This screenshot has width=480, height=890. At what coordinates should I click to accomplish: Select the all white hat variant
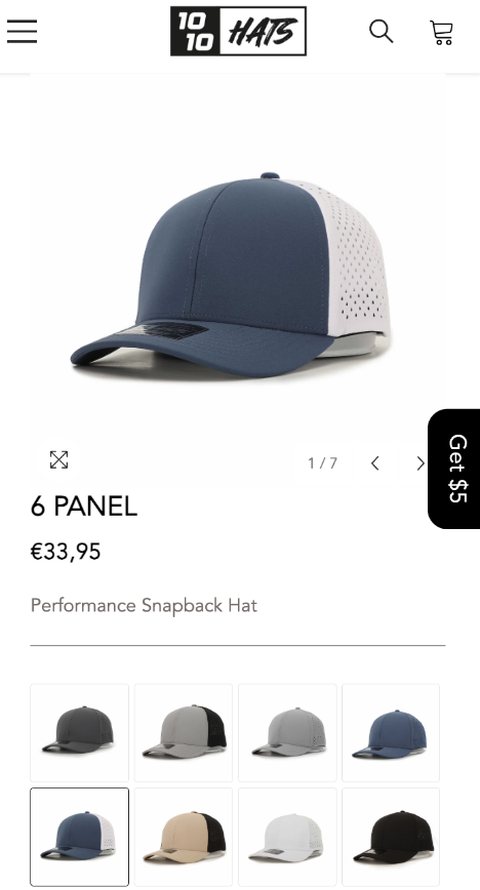288,837
